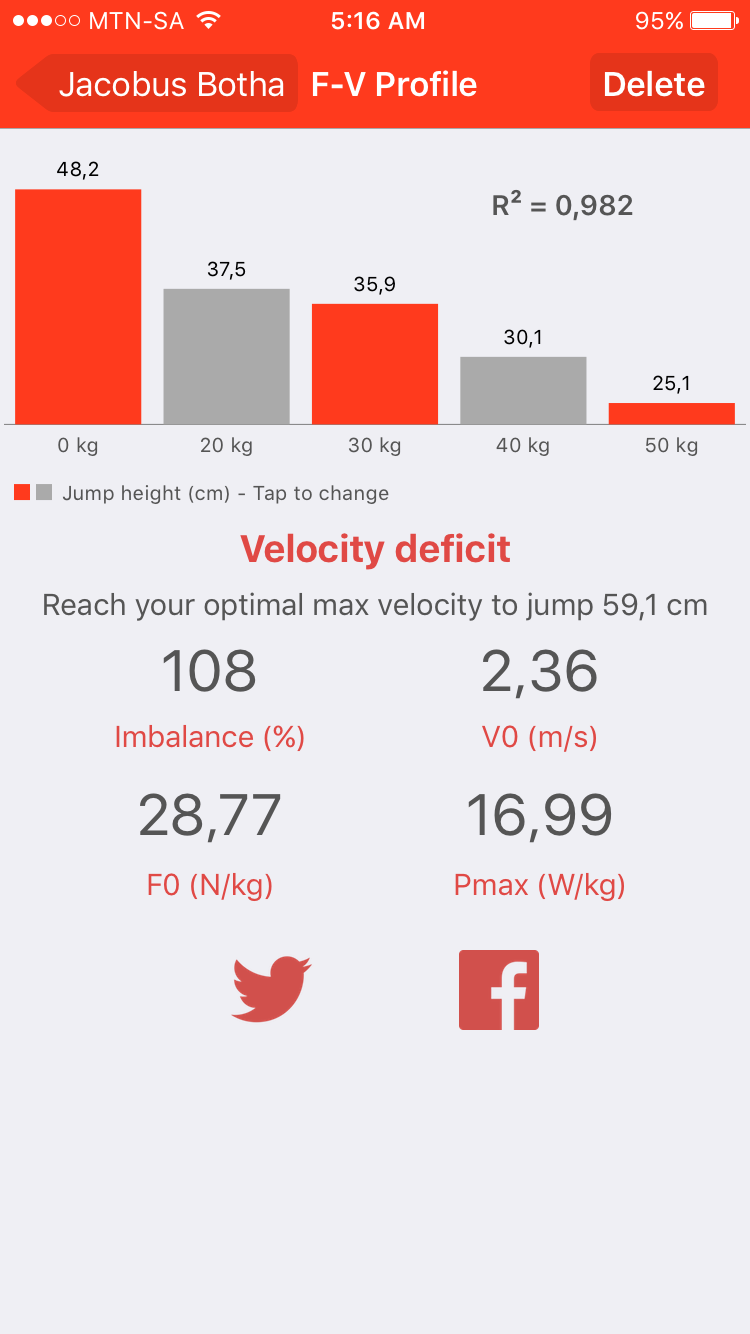Tap the 50 kg jump bar
This screenshot has width=750, height=1334.
672,413
